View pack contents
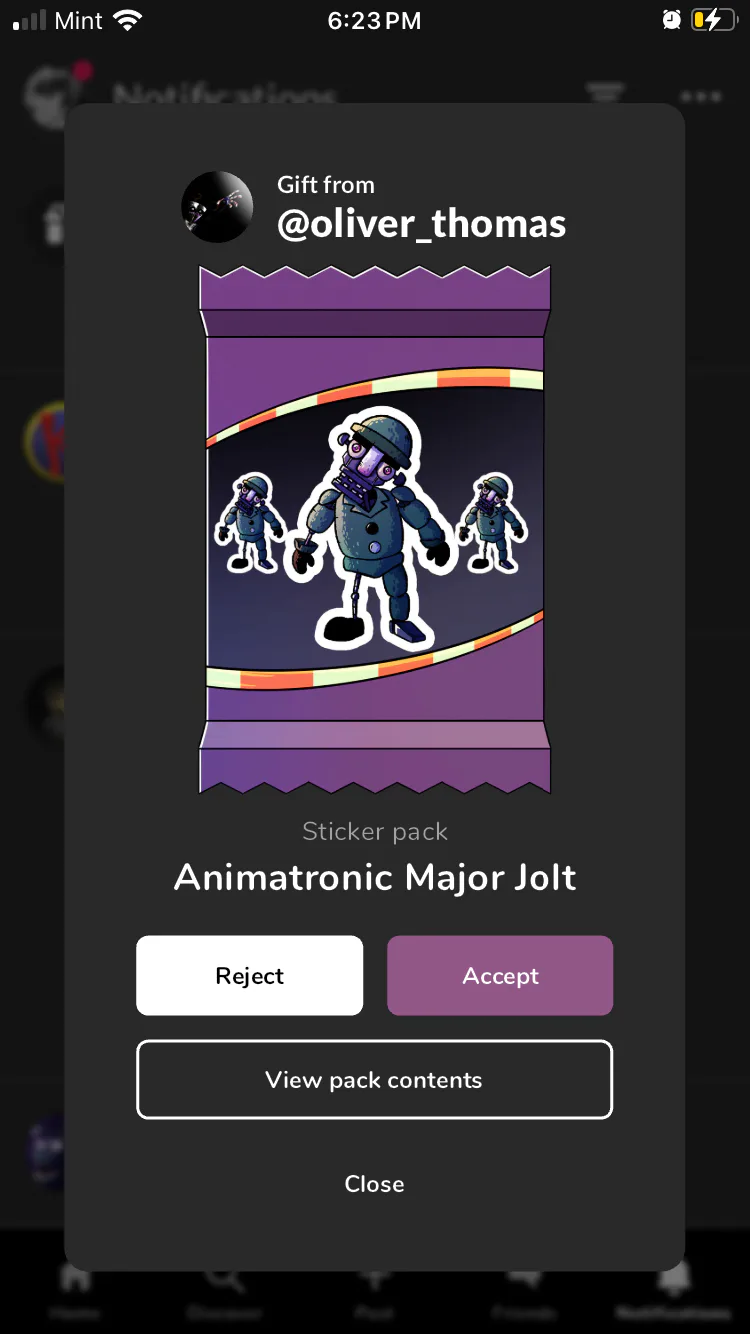Viewport: 750px width, 1334px height. pos(374,1079)
